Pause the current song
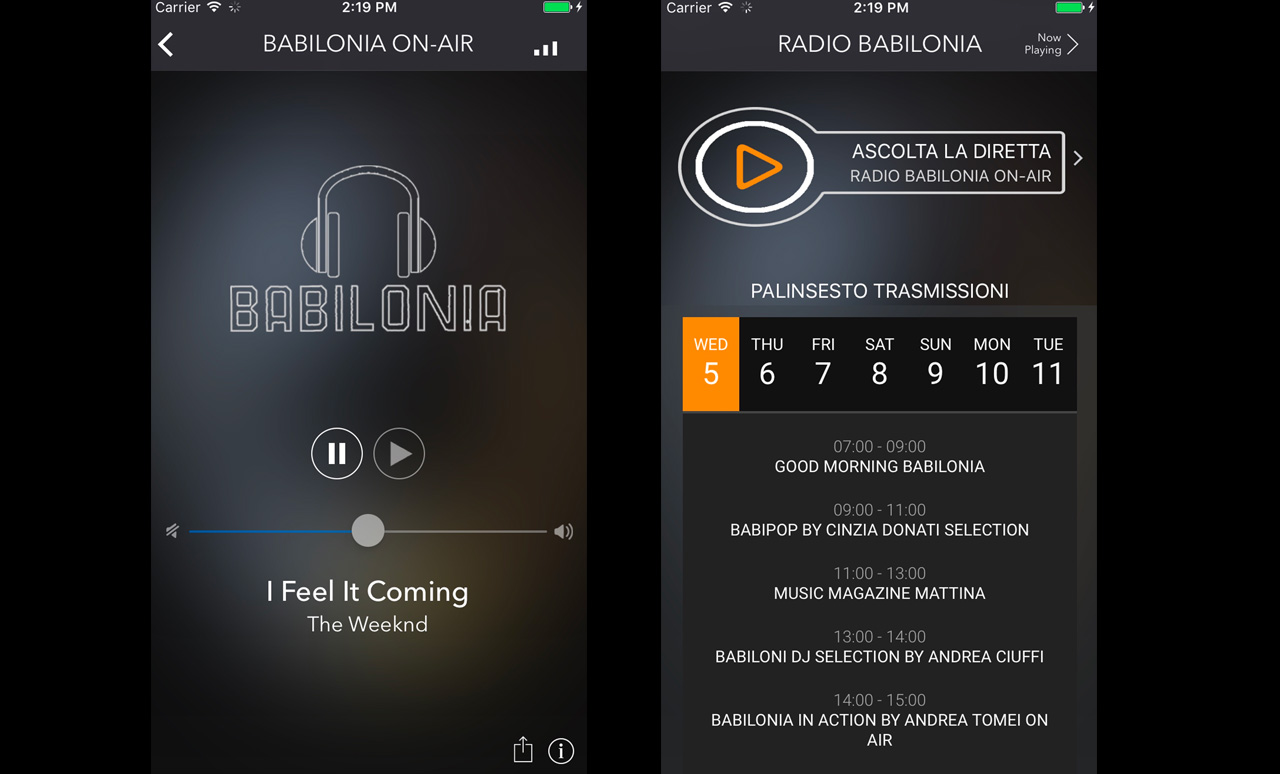The width and height of the screenshot is (1280, 774). point(337,454)
